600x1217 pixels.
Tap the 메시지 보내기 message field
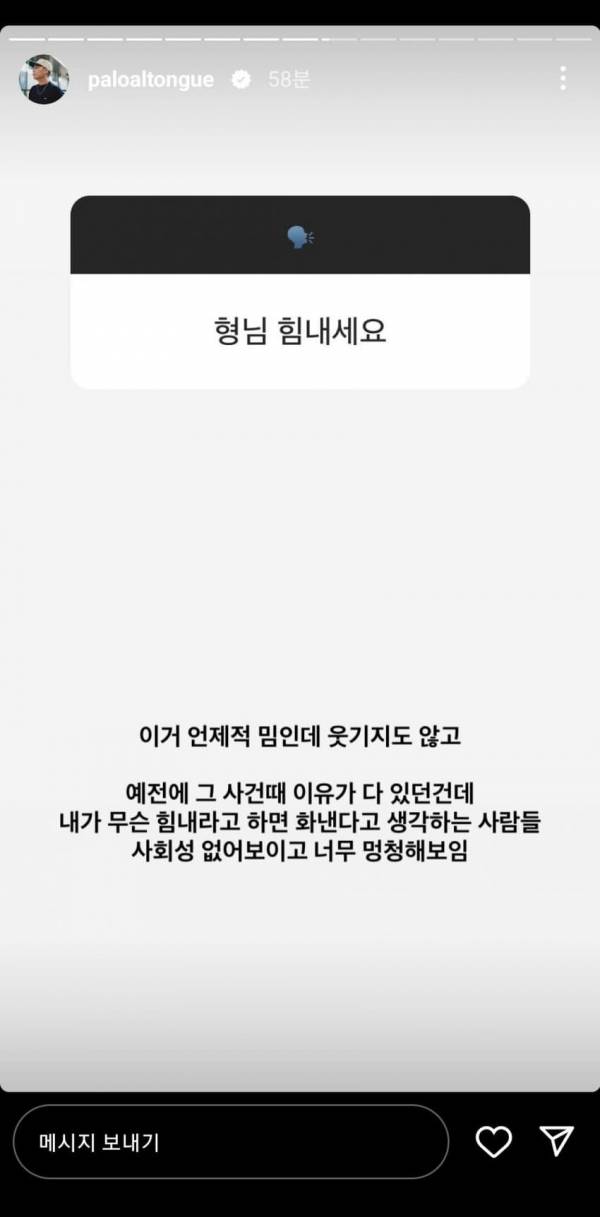tap(230, 1142)
